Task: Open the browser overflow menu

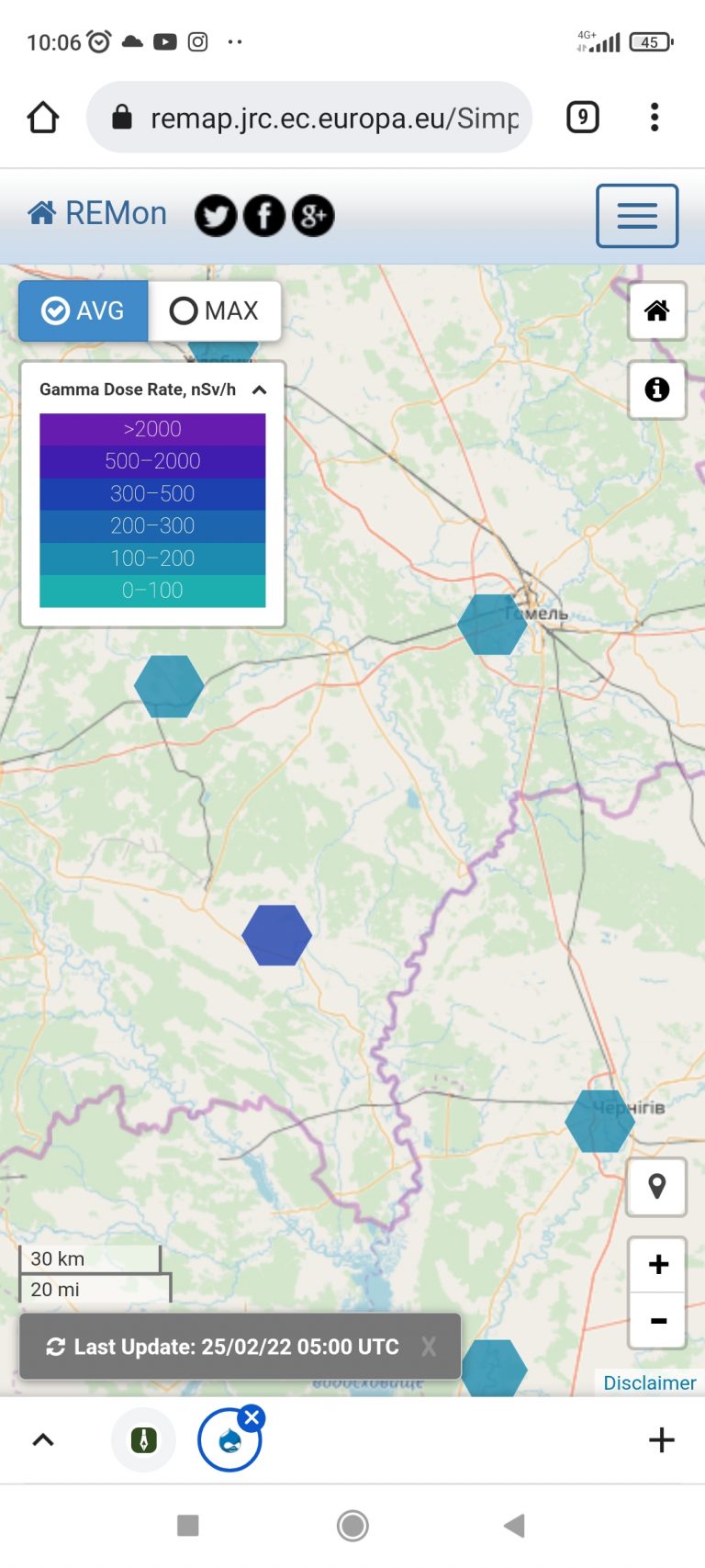Action: (x=655, y=118)
